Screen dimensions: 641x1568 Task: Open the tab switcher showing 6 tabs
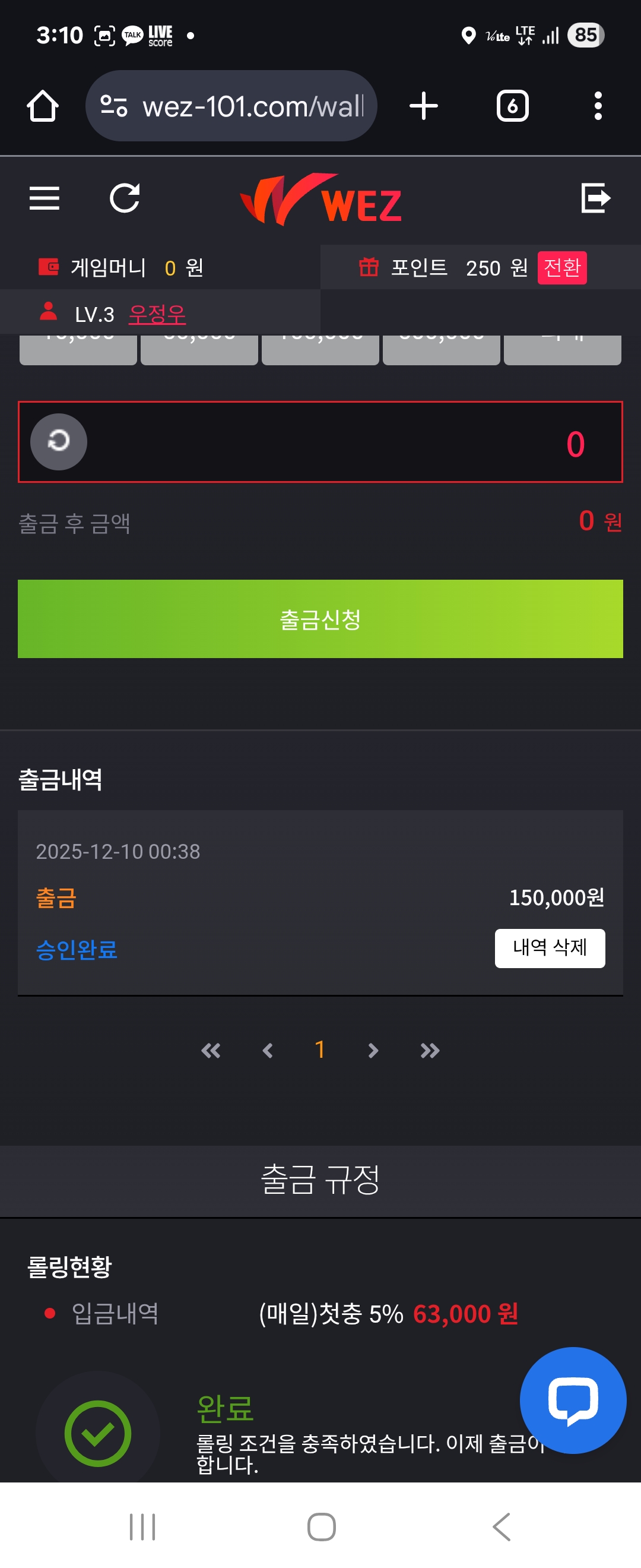tap(512, 106)
